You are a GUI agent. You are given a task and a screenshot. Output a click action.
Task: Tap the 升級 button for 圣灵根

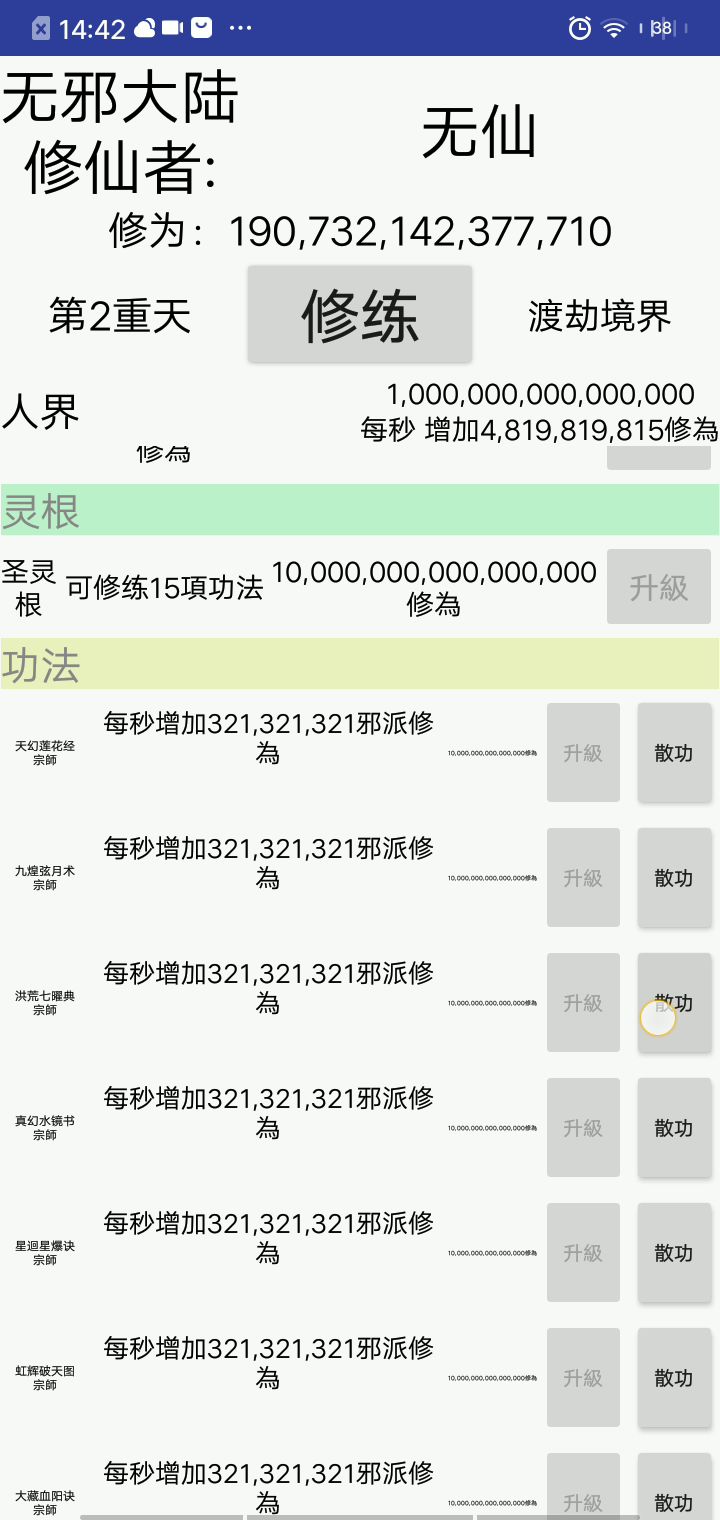point(659,587)
